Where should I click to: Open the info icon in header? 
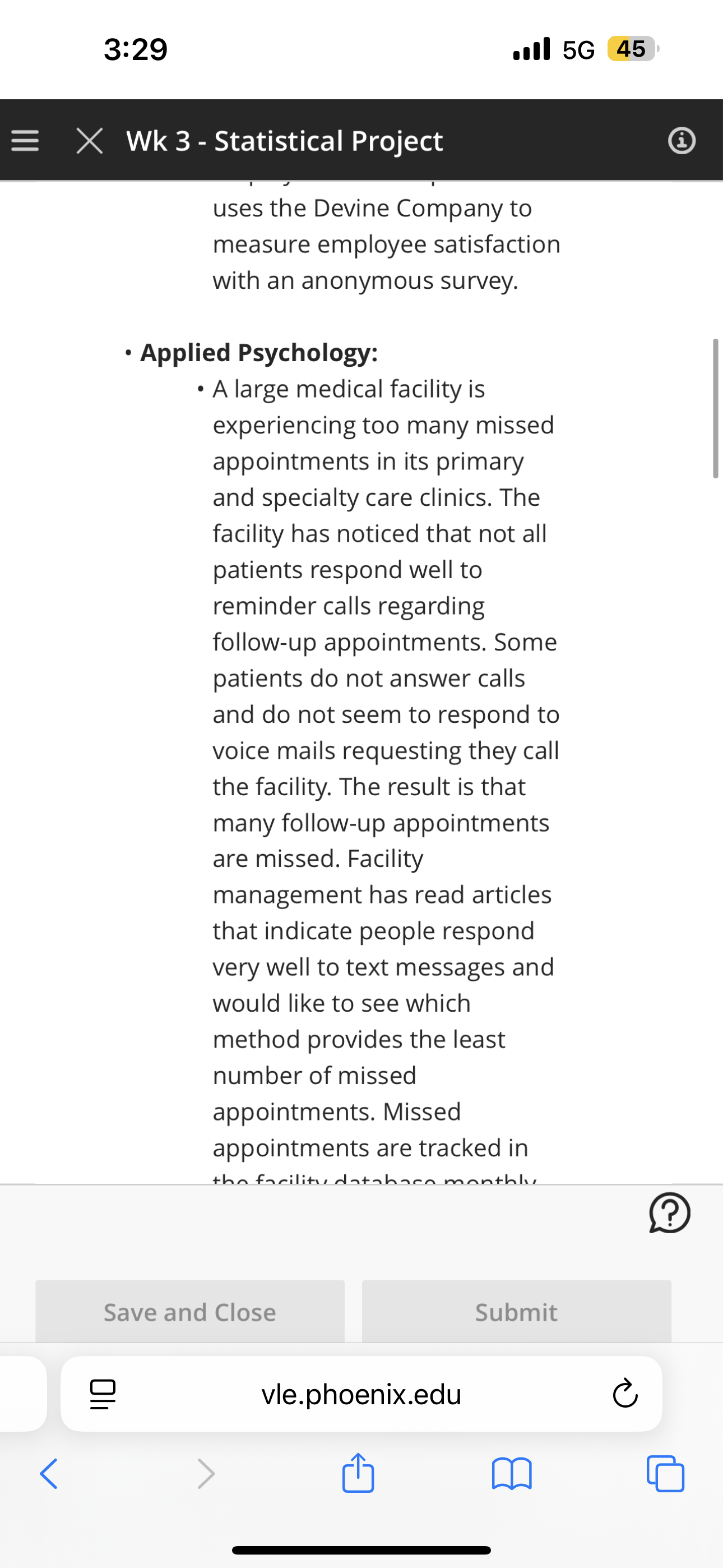point(682,141)
